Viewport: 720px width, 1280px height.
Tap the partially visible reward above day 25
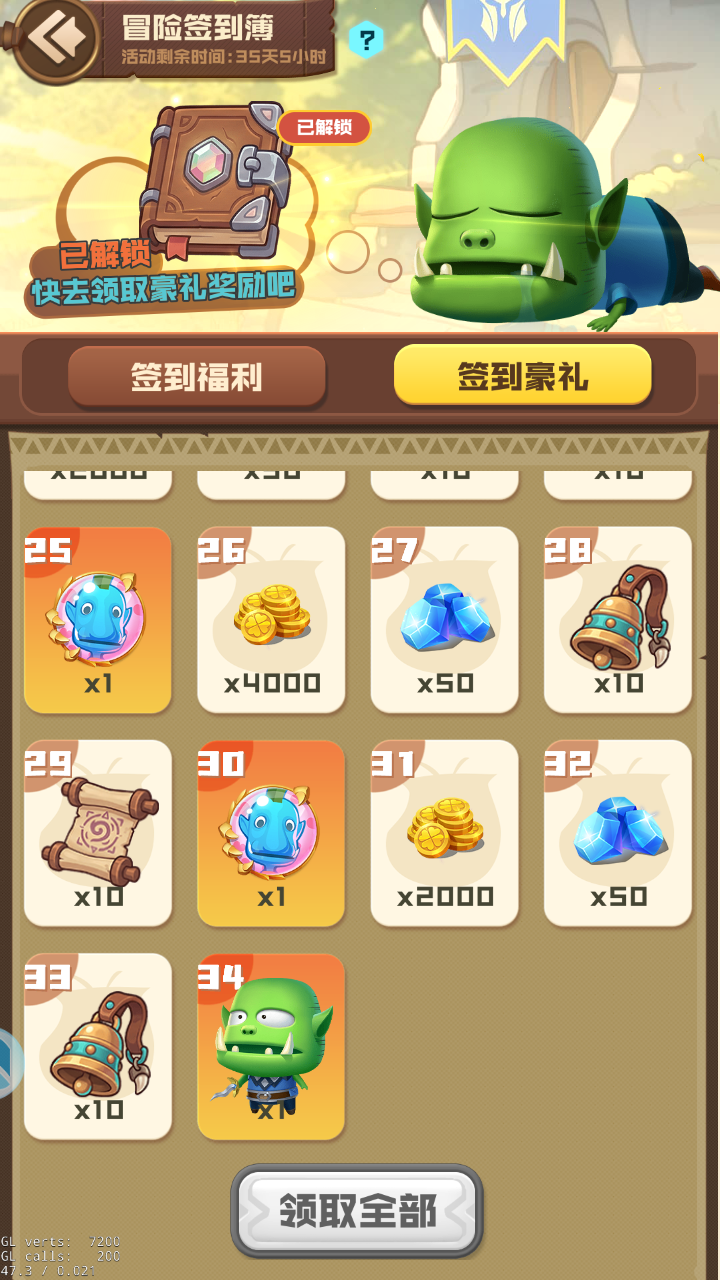pos(97,475)
